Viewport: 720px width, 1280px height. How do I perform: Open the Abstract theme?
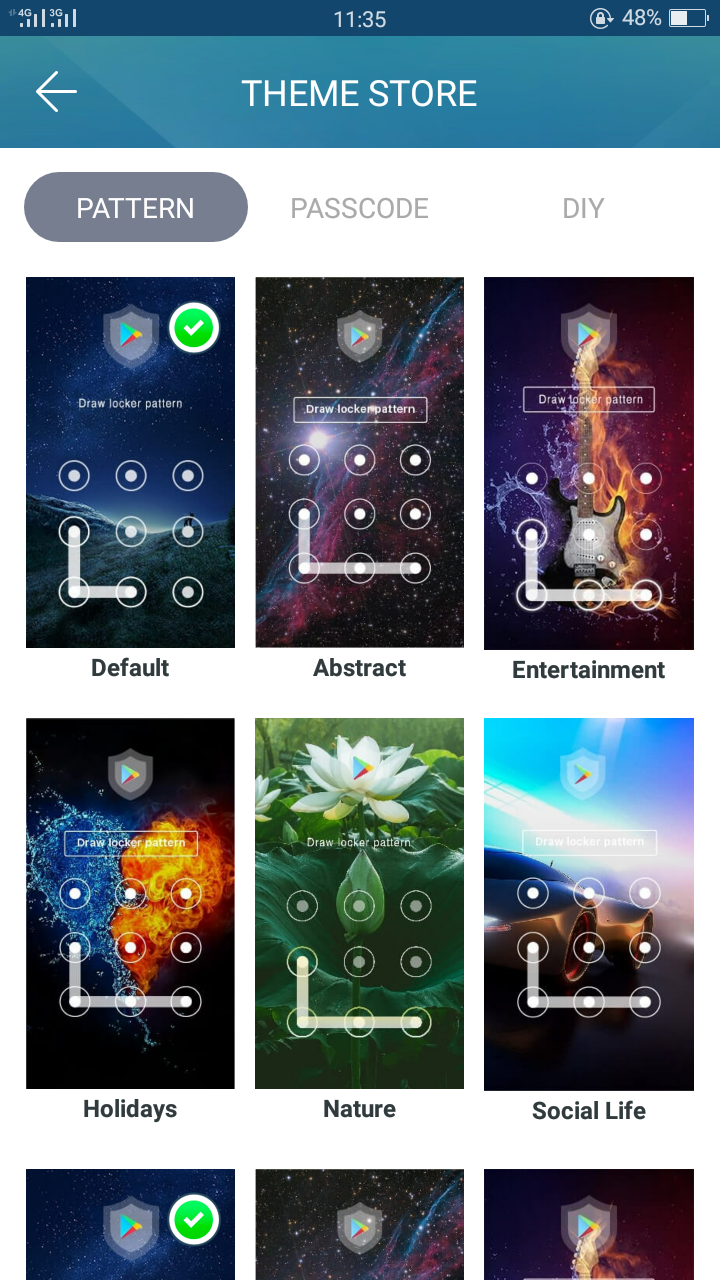[x=359, y=463]
